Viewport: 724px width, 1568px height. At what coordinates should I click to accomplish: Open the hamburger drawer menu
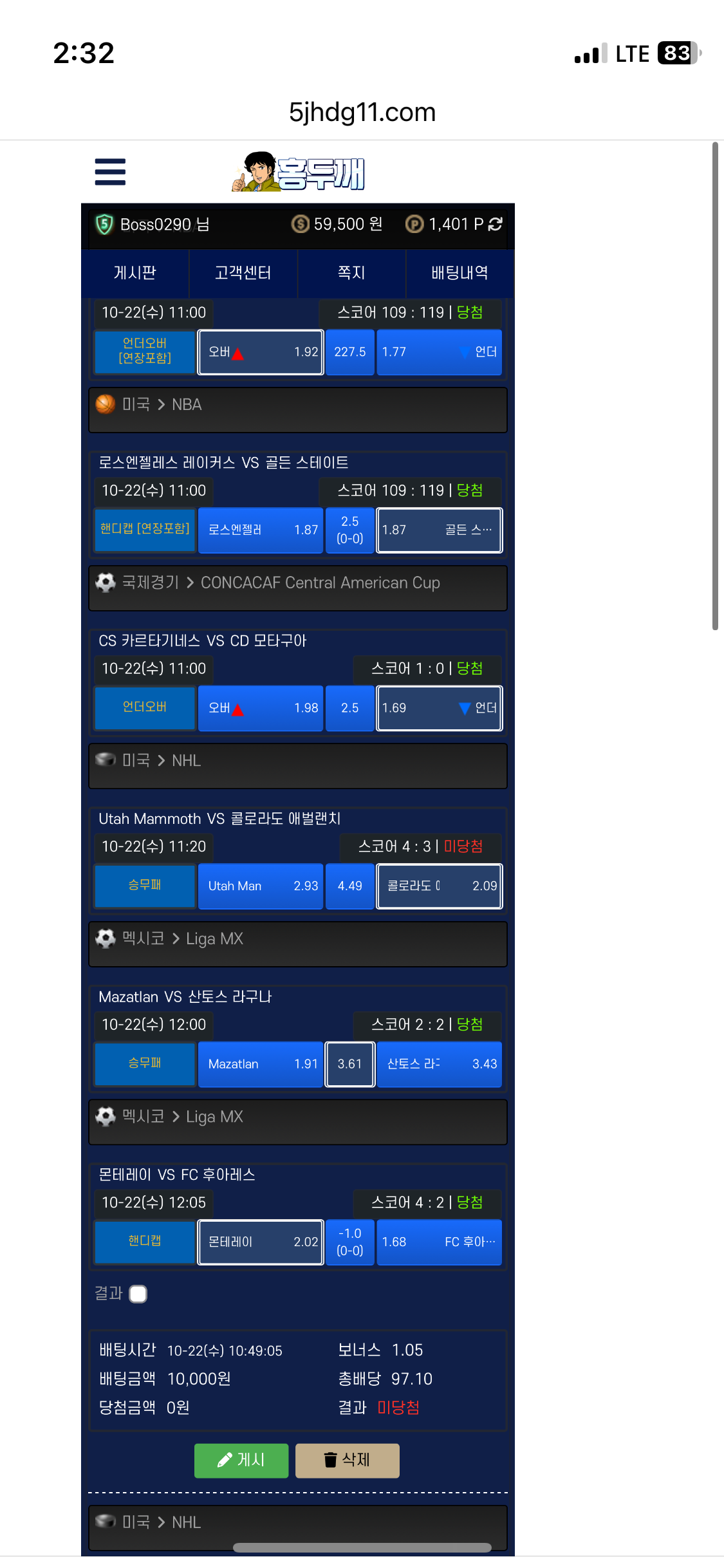(110, 172)
